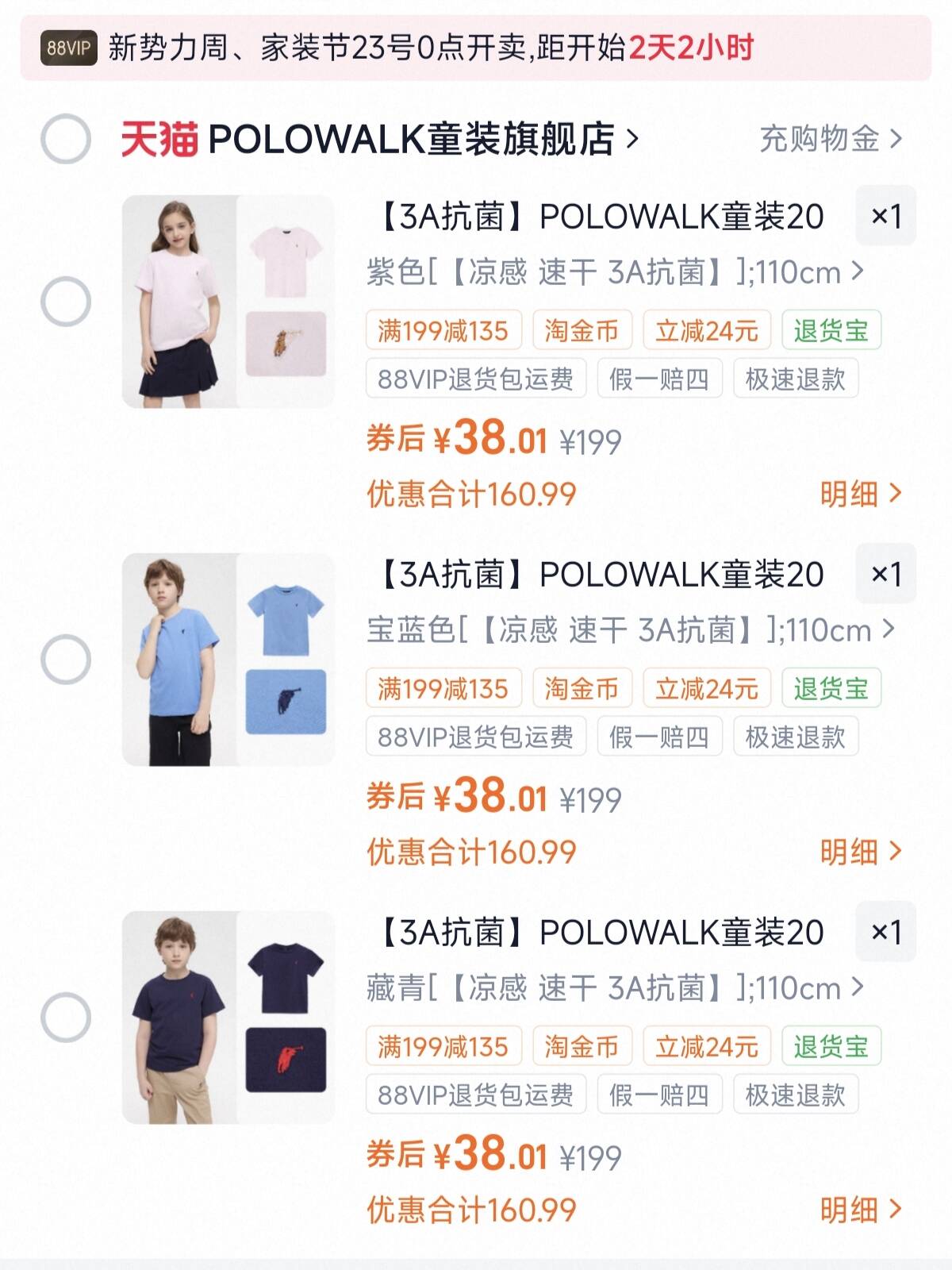
Task: Select the 宝蓝色 T-shirt item checkbox
Action: [66, 660]
